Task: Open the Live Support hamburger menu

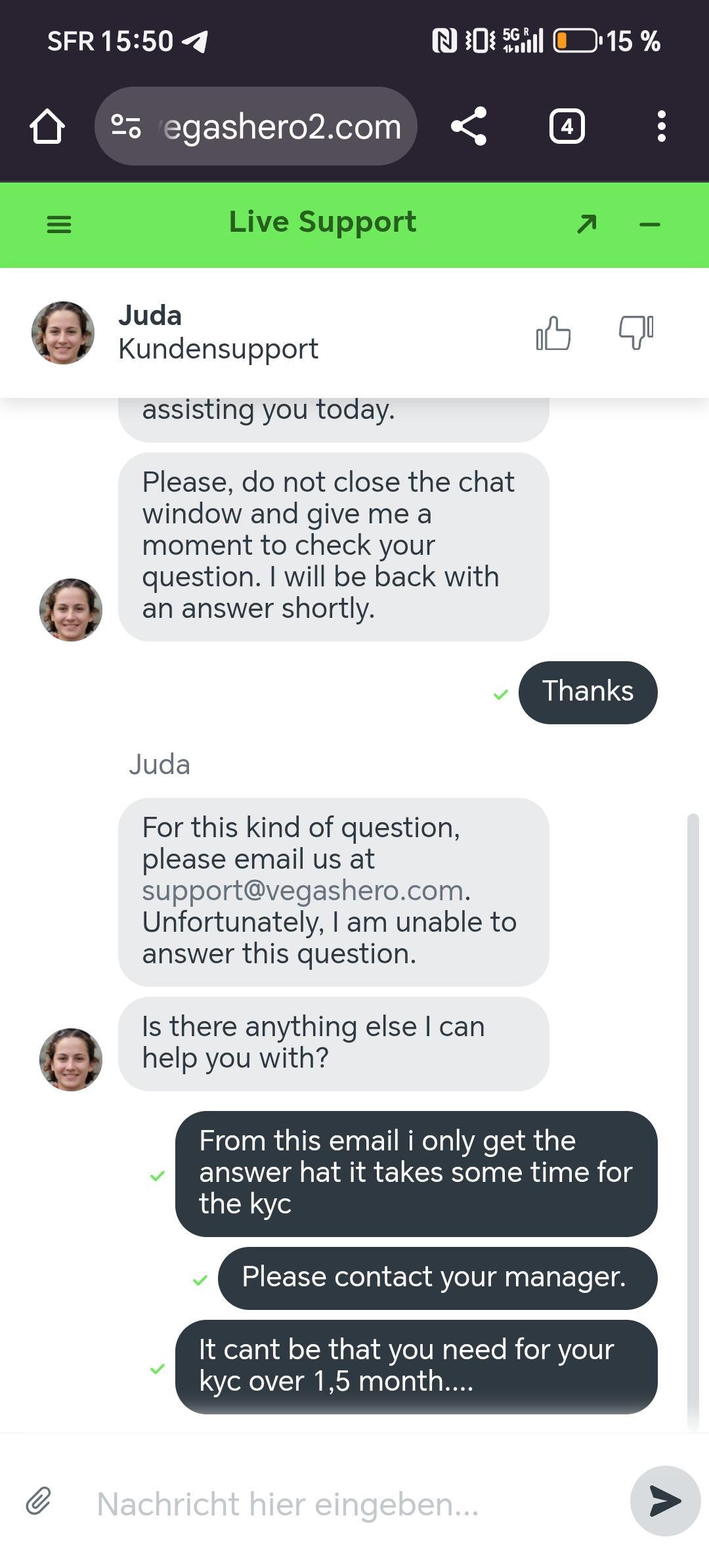Action: (x=59, y=225)
